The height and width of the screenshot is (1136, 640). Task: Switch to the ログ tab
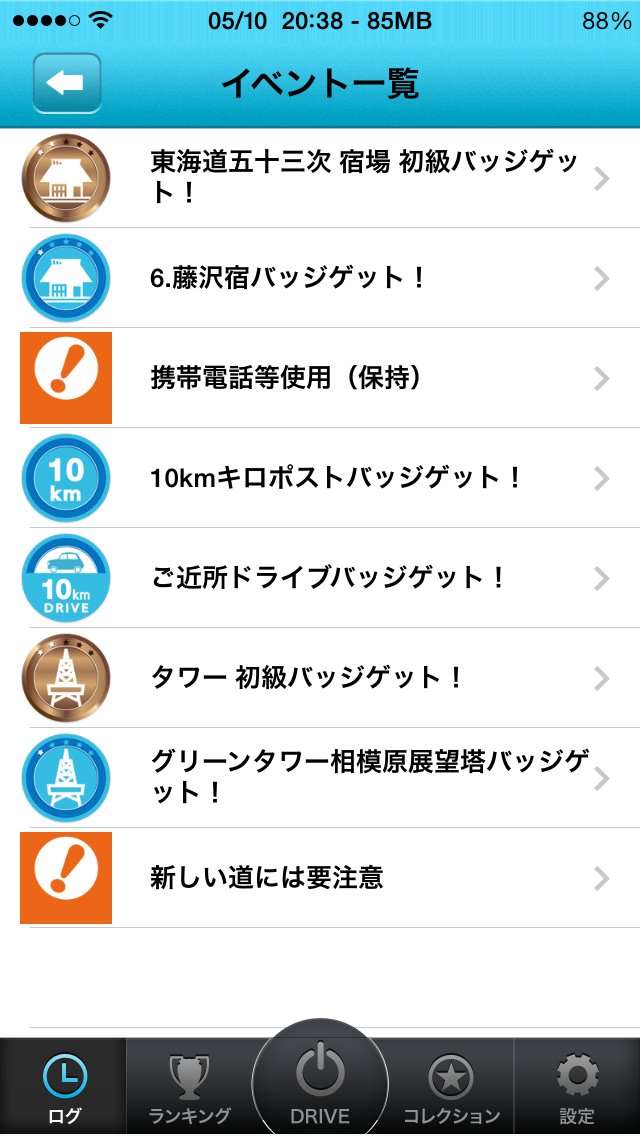[64, 1088]
